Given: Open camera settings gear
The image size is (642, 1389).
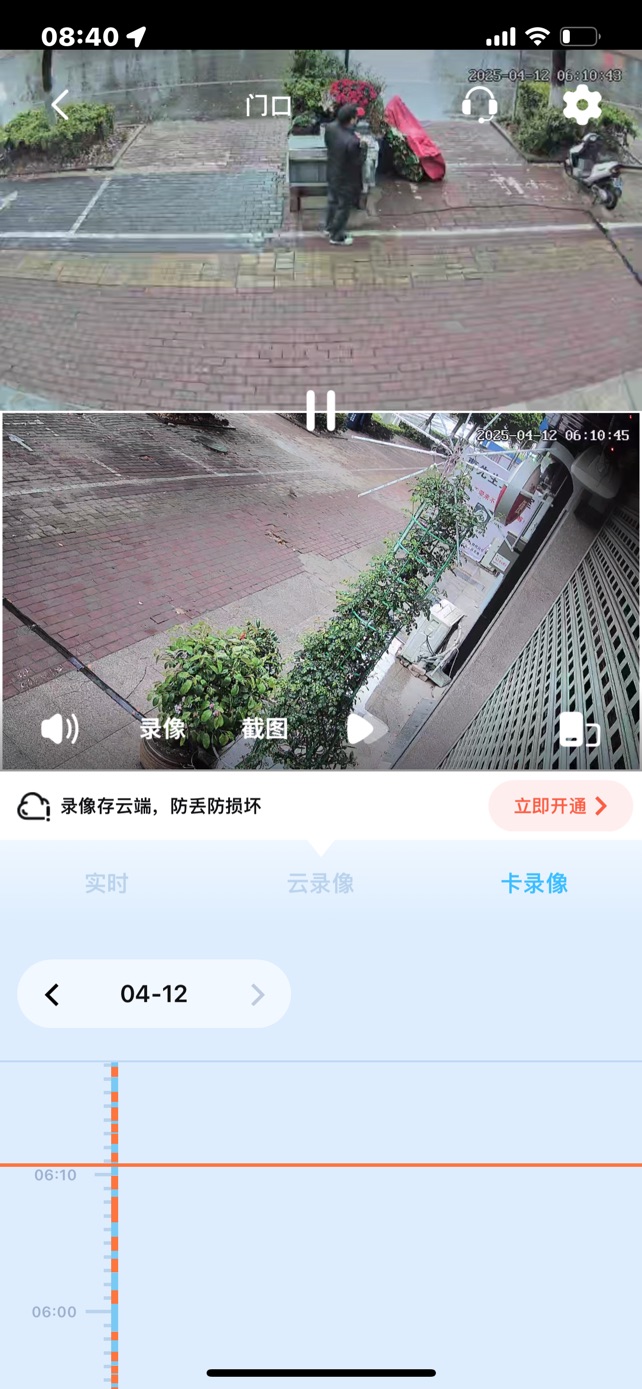Looking at the screenshot, I should [583, 104].
